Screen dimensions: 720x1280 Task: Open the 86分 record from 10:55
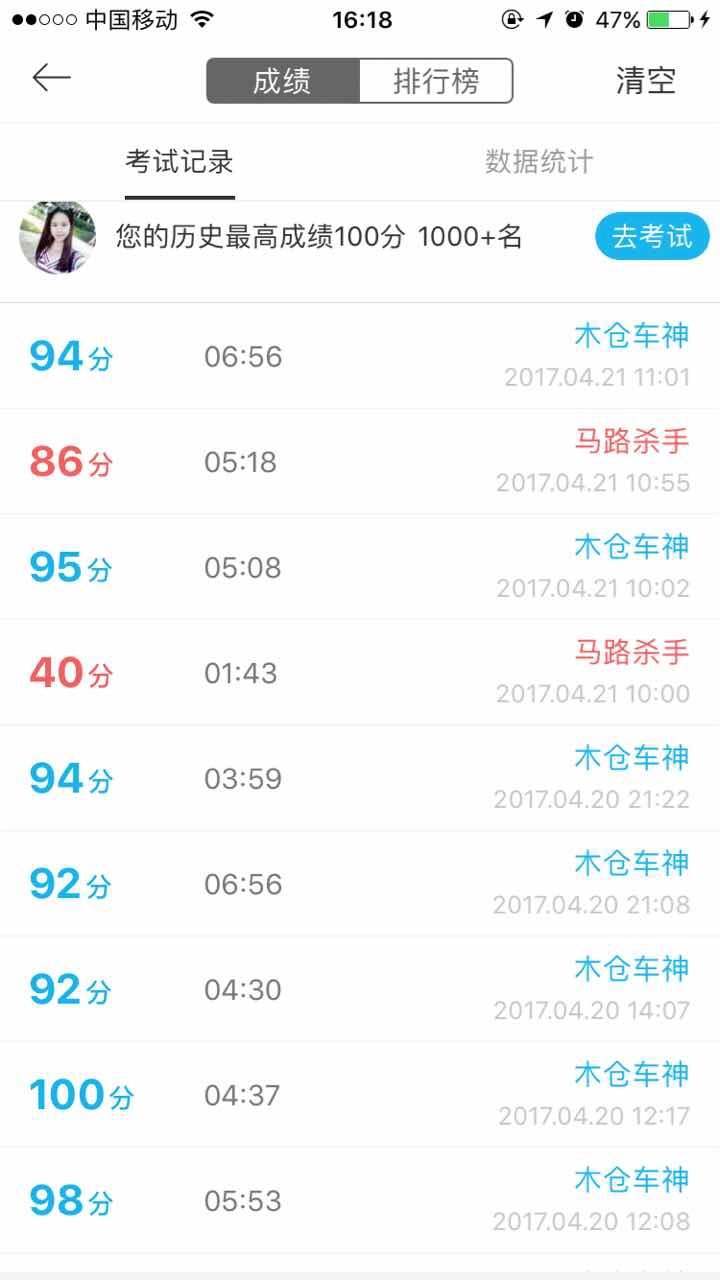tap(360, 462)
